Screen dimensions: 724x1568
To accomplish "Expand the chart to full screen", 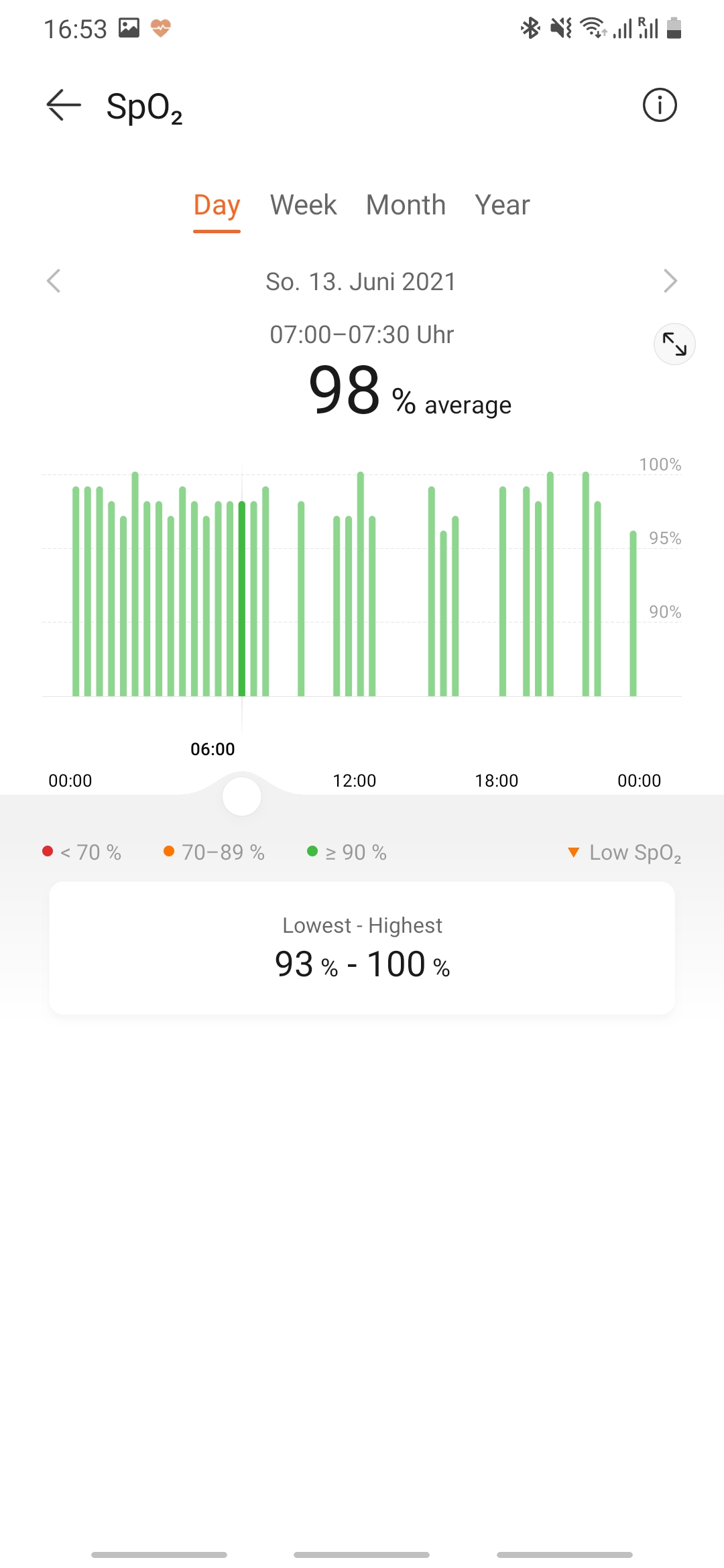I will click(x=674, y=344).
